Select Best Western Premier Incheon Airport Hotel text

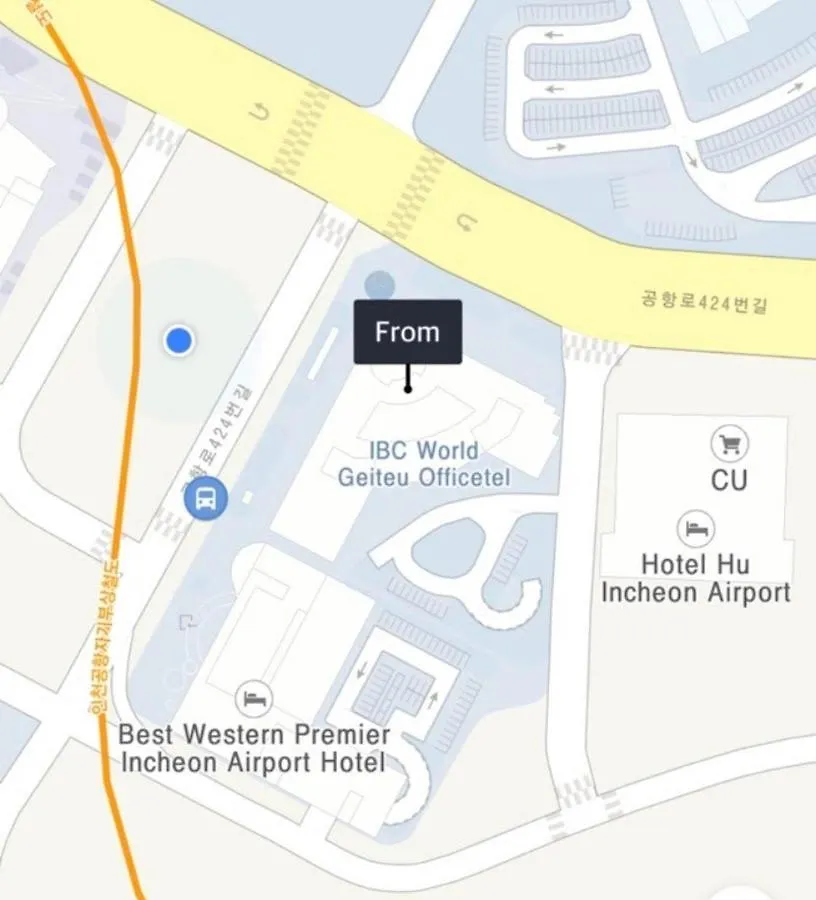tap(253, 748)
